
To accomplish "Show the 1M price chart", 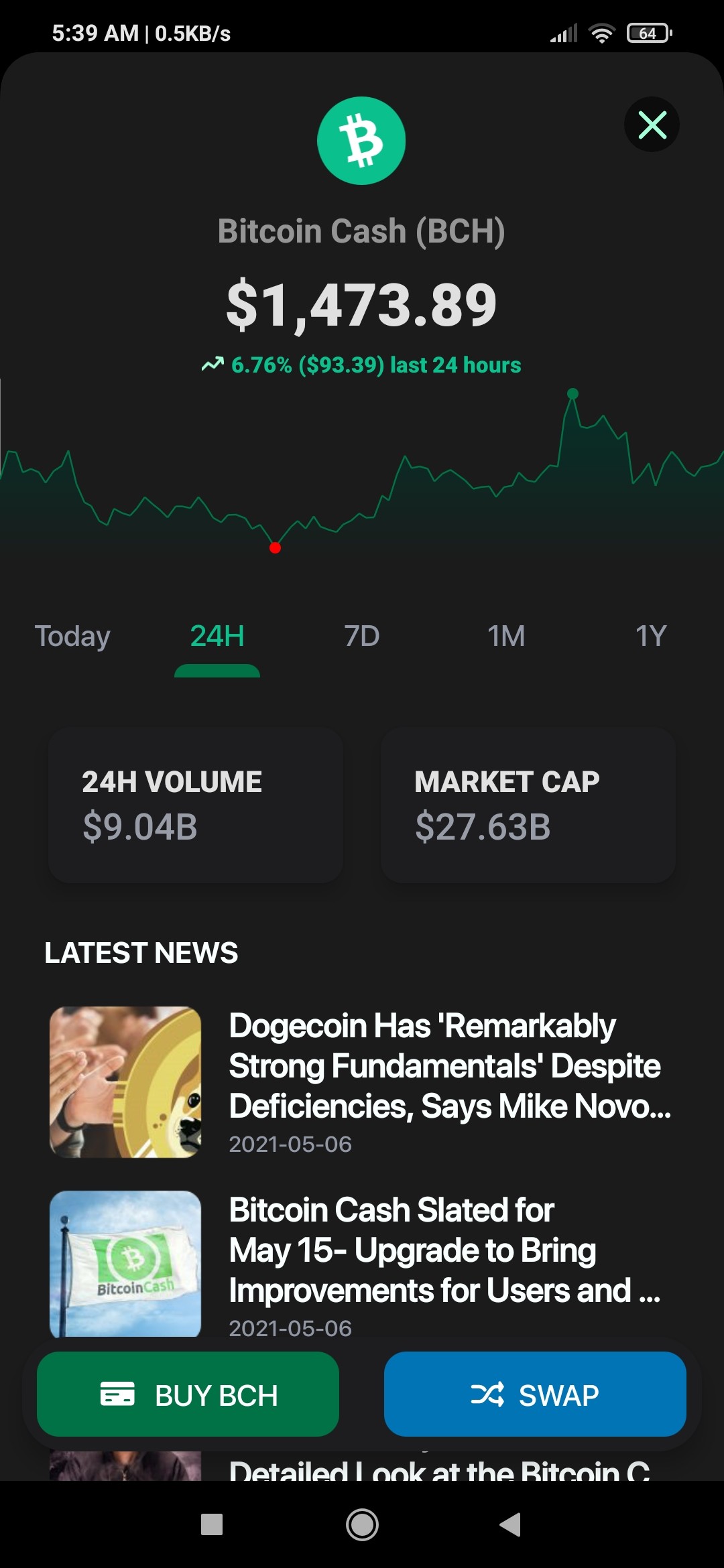I will [506, 637].
